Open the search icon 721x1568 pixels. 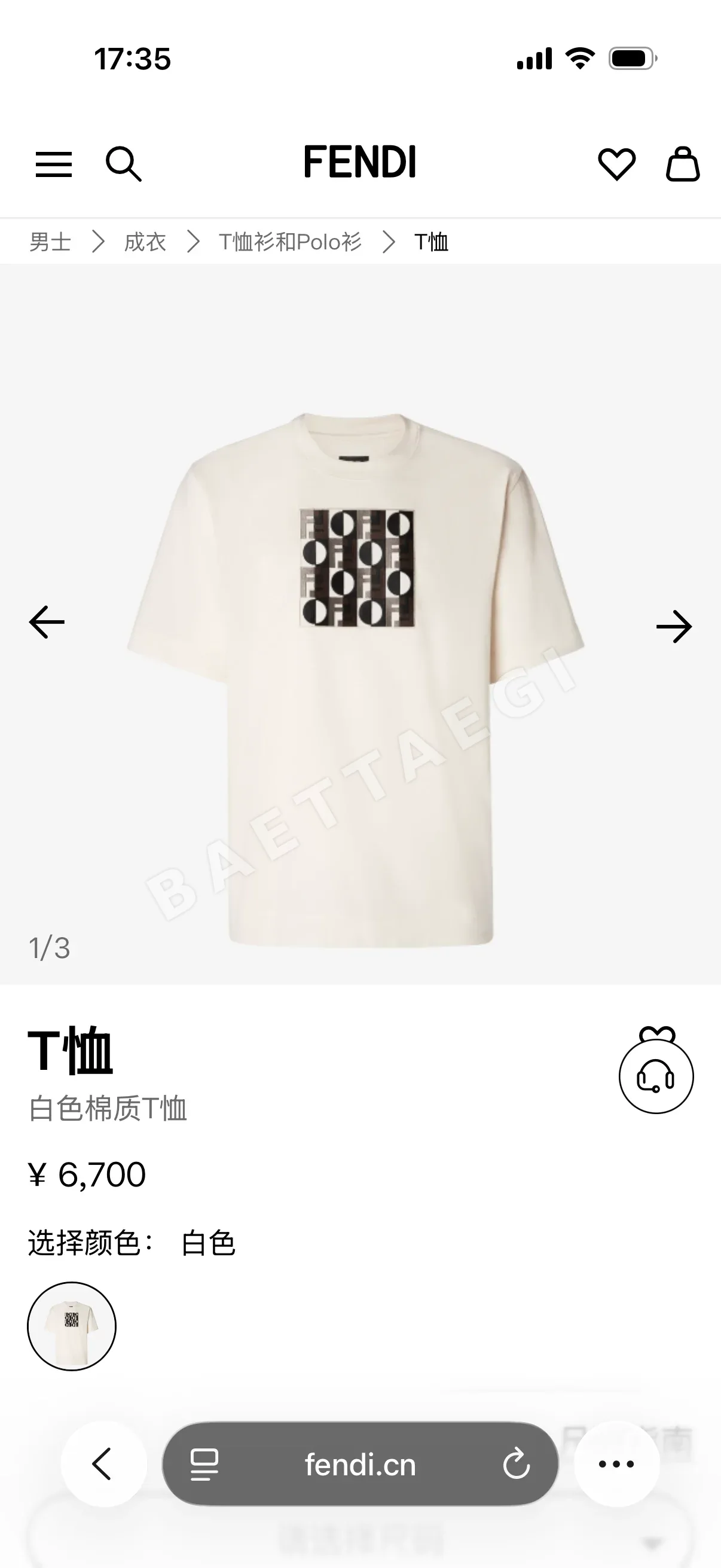point(124,164)
